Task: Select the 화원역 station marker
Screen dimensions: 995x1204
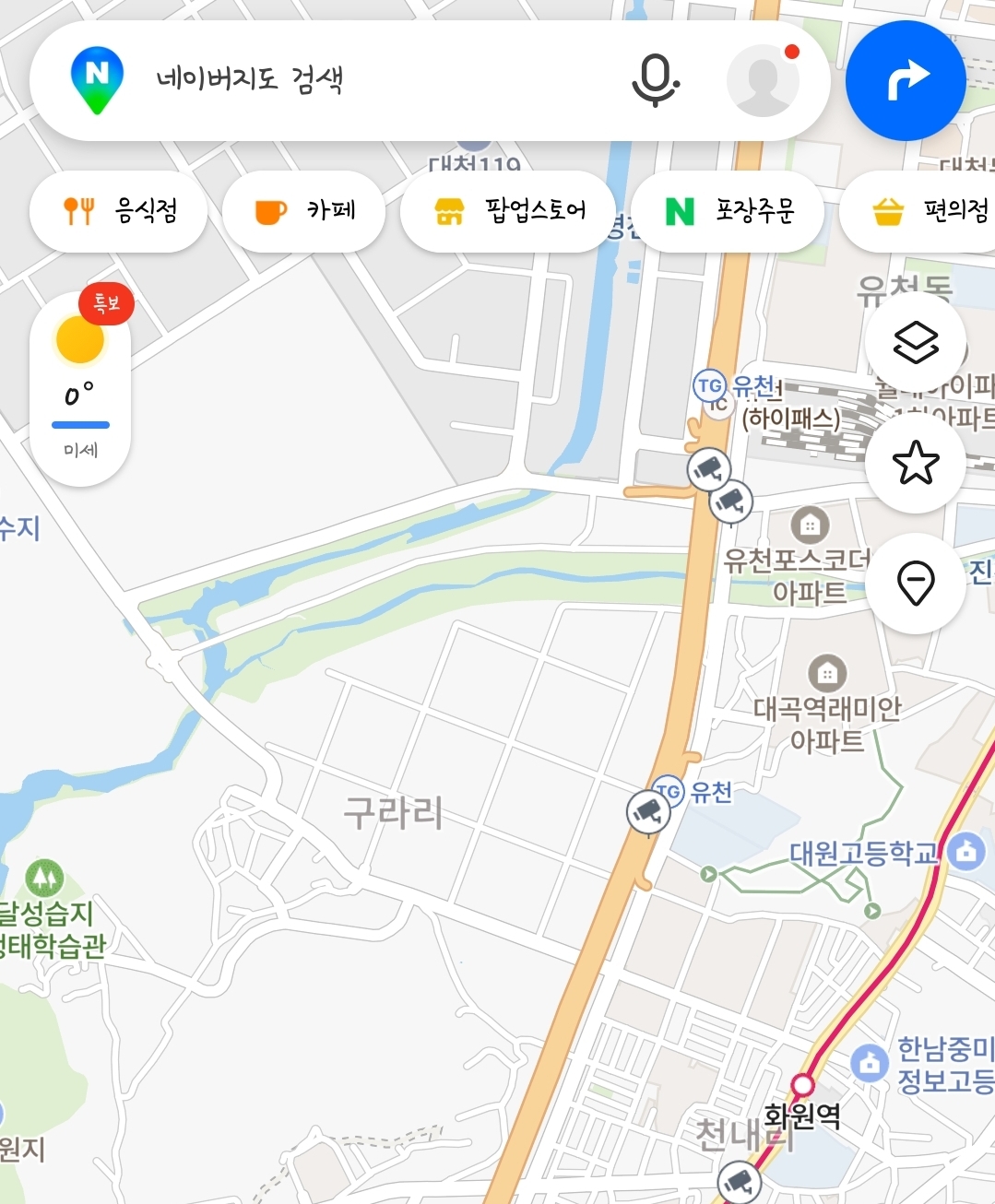Action: pyautogui.click(x=803, y=1085)
